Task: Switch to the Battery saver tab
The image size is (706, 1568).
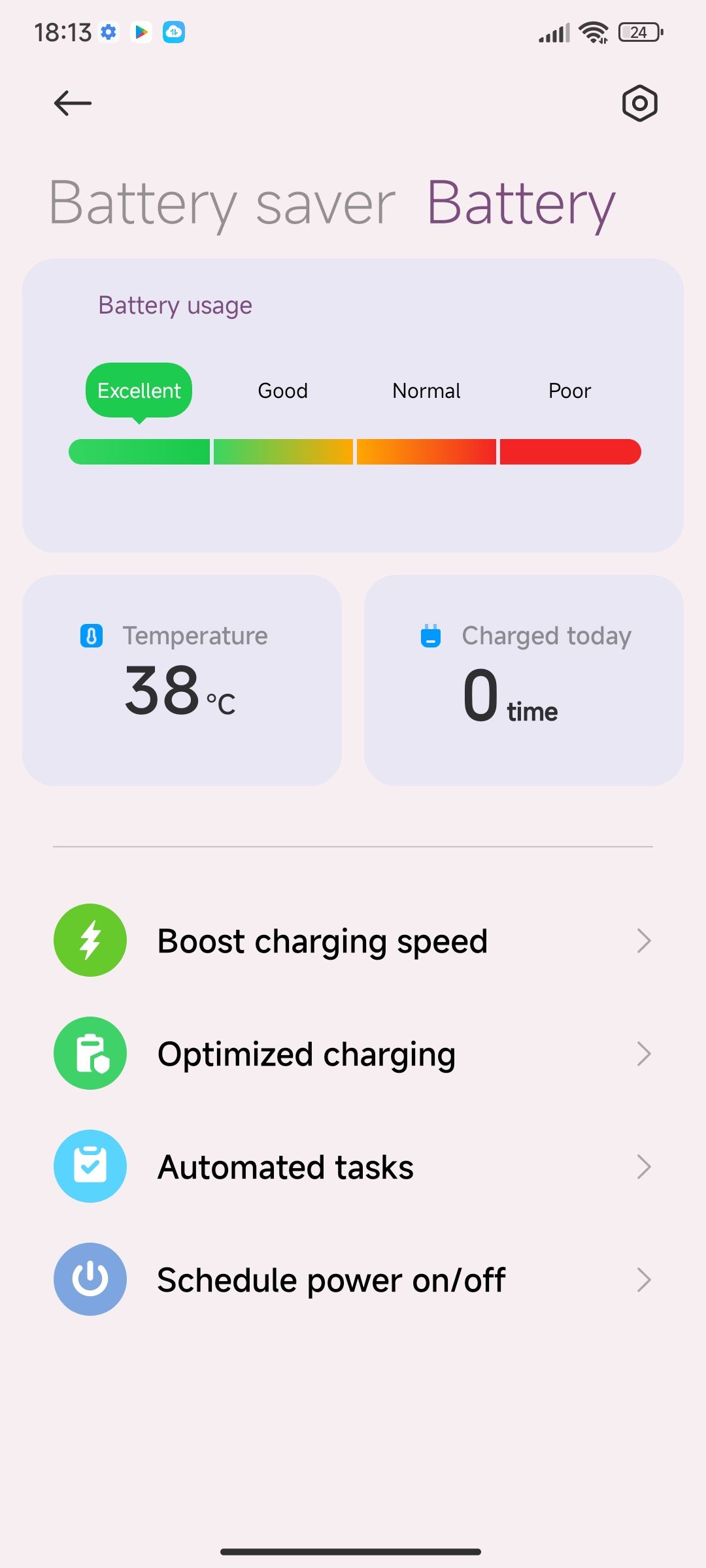Action: (222, 204)
